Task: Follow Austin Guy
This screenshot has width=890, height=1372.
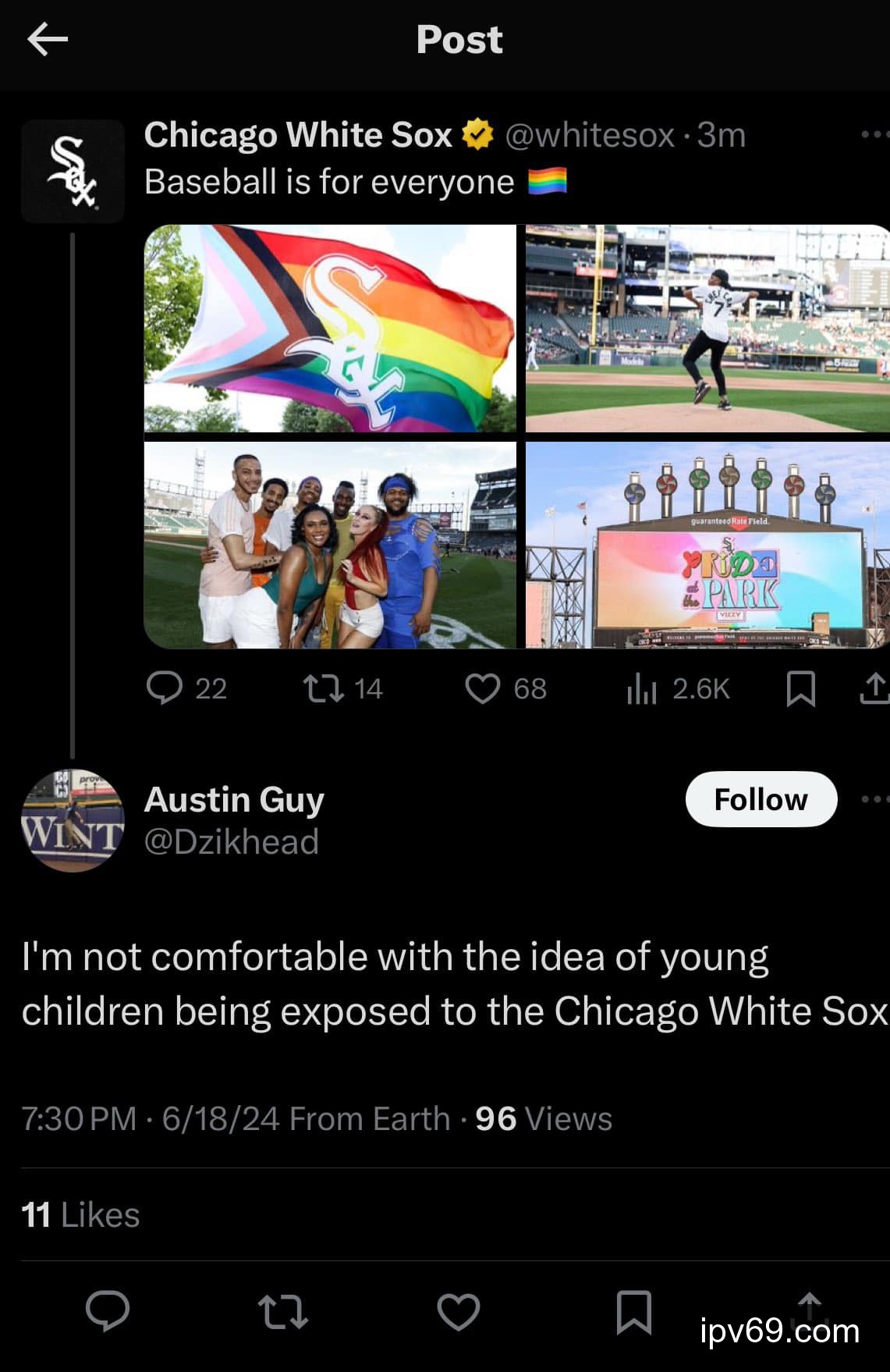Action: point(761,799)
